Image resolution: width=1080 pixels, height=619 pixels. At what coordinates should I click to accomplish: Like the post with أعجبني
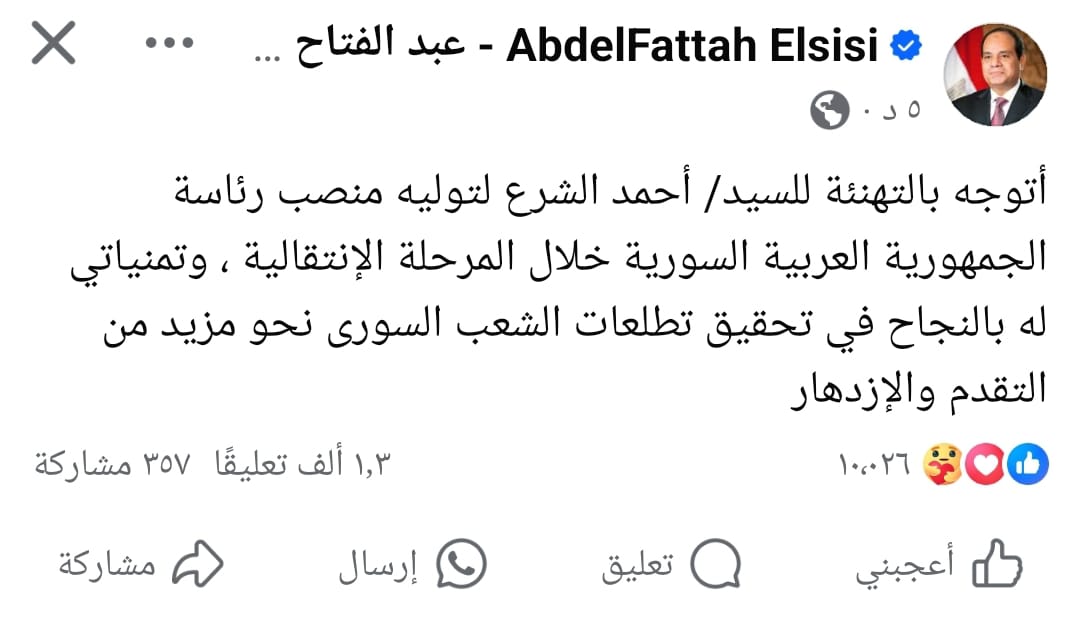(x=940, y=566)
